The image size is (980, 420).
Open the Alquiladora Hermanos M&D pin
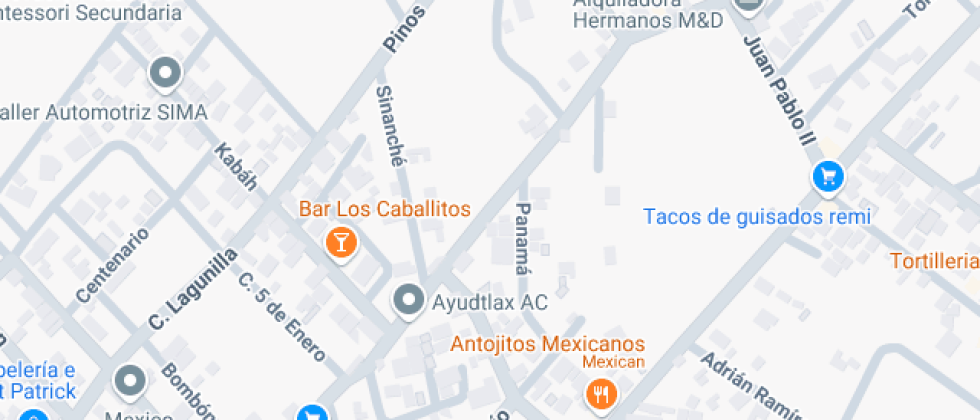746,5
